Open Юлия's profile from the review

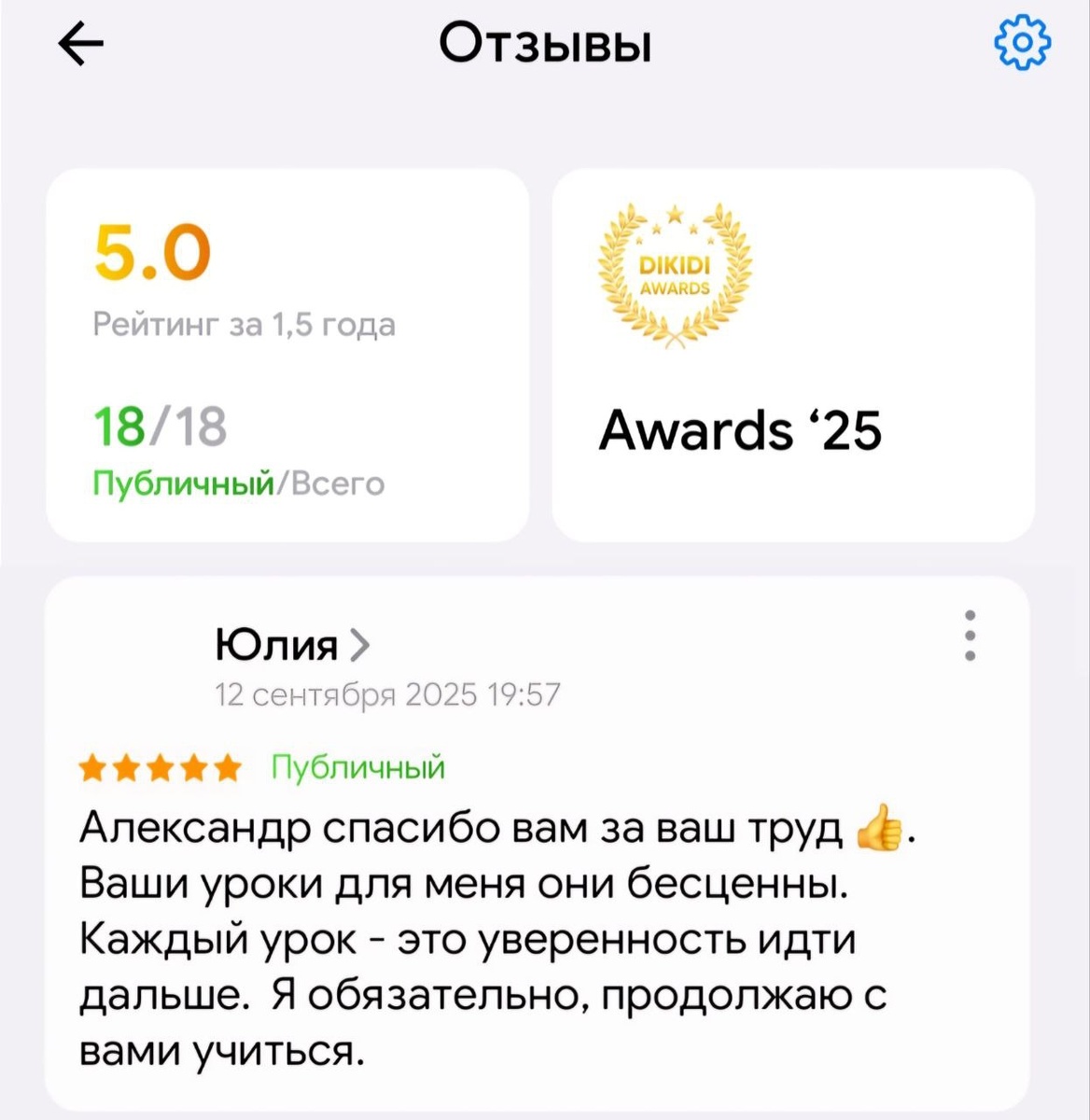pos(291,644)
